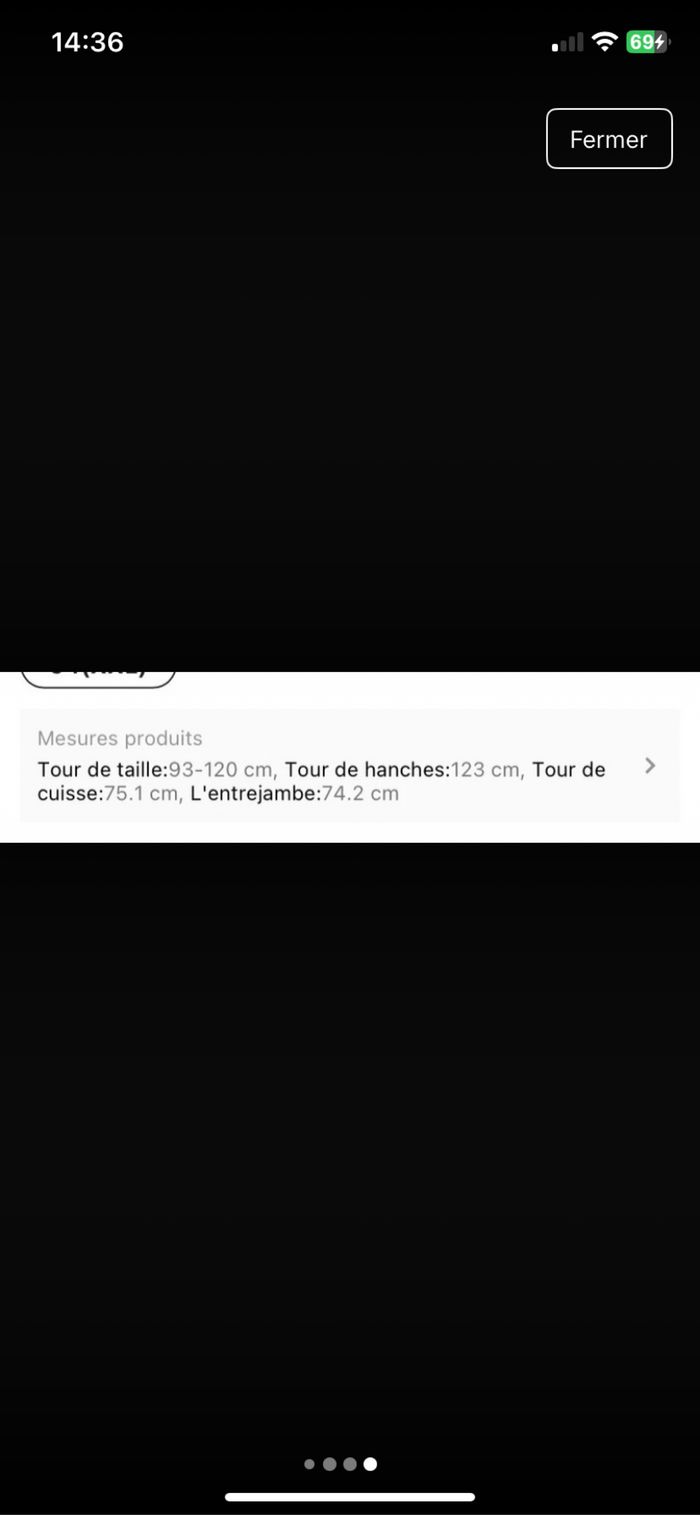This screenshot has height=1515, width=700.
Task: Close the image viewer with Fermer
Action: click(609, 139)
